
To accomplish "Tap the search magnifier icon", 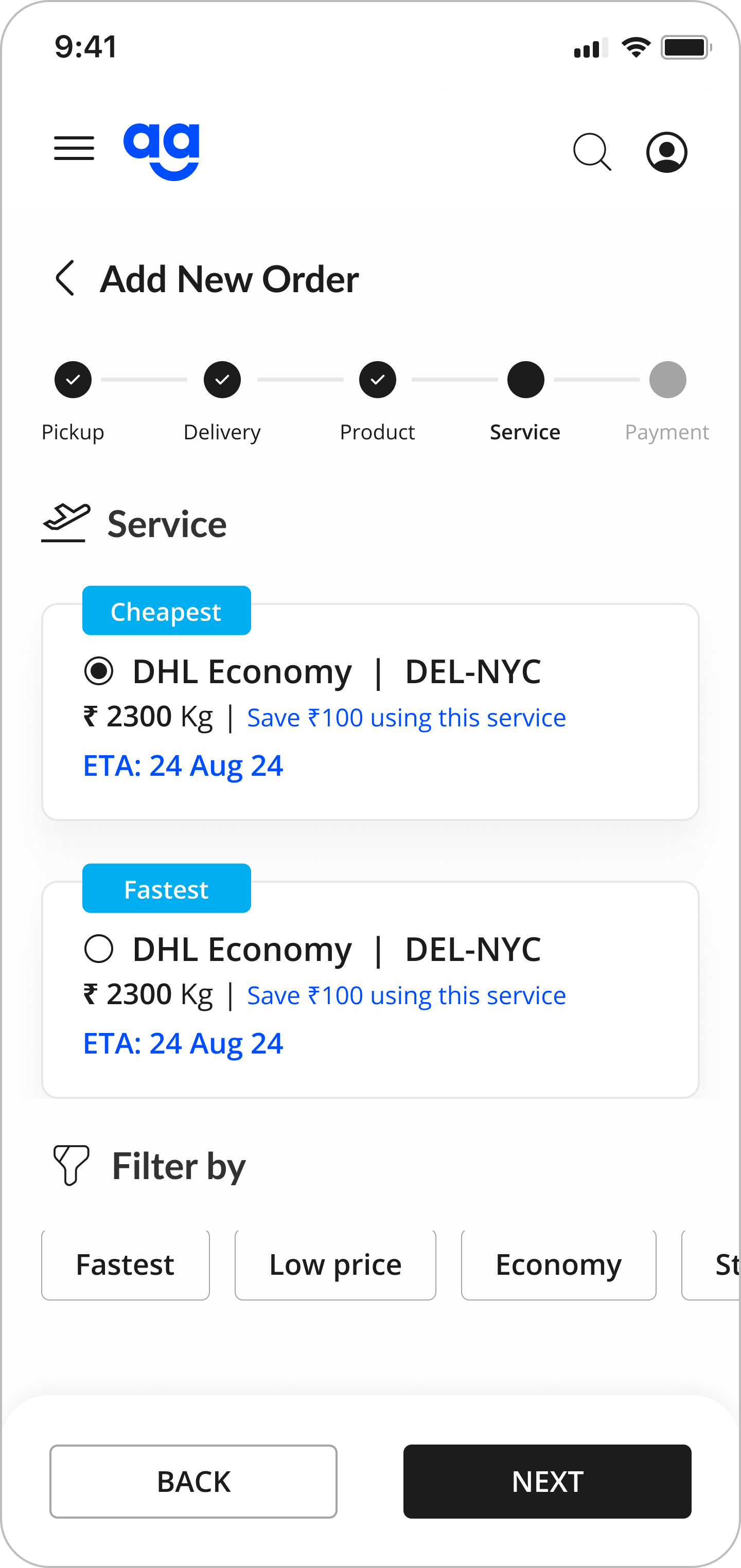I will tap(592, 152).
